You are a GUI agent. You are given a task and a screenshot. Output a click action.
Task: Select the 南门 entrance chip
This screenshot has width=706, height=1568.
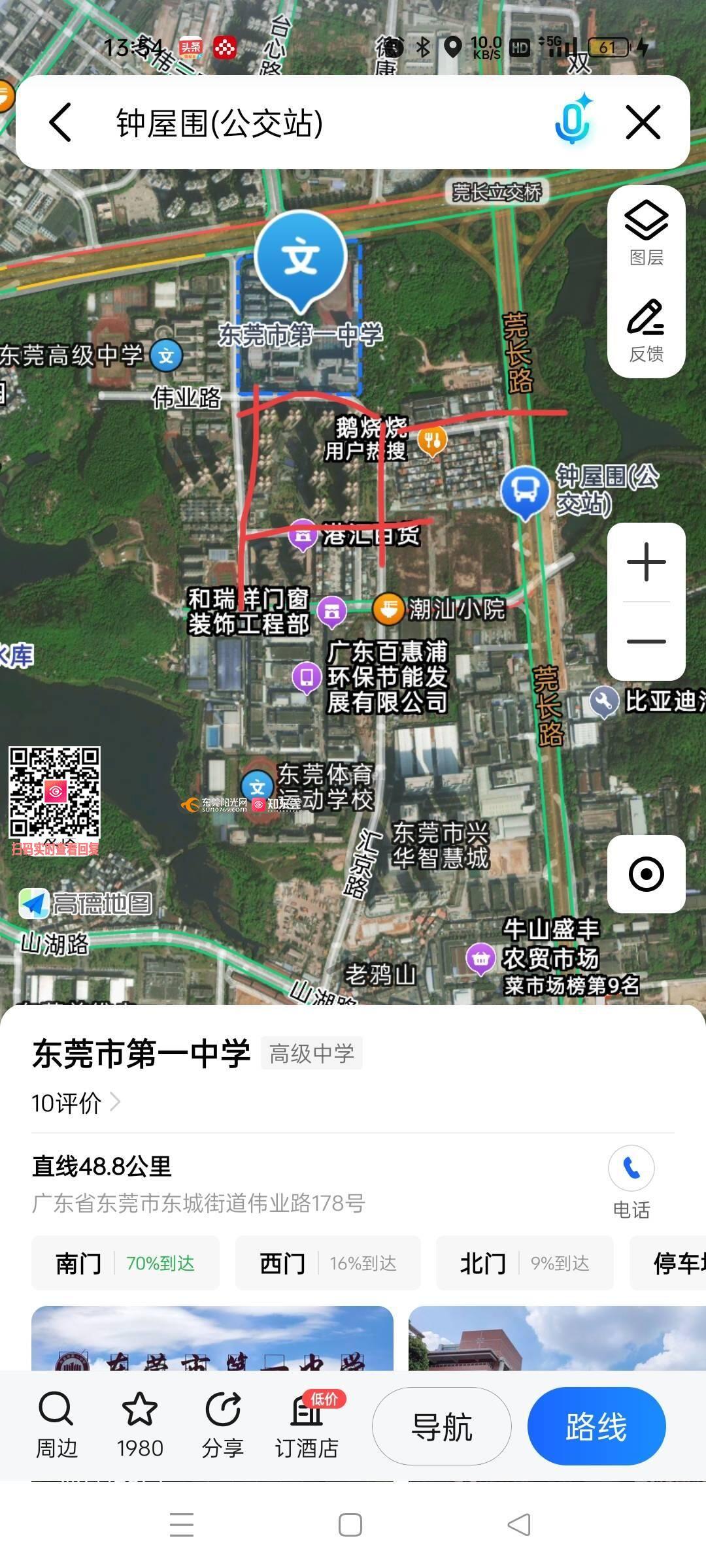[x=125, y=1263]
